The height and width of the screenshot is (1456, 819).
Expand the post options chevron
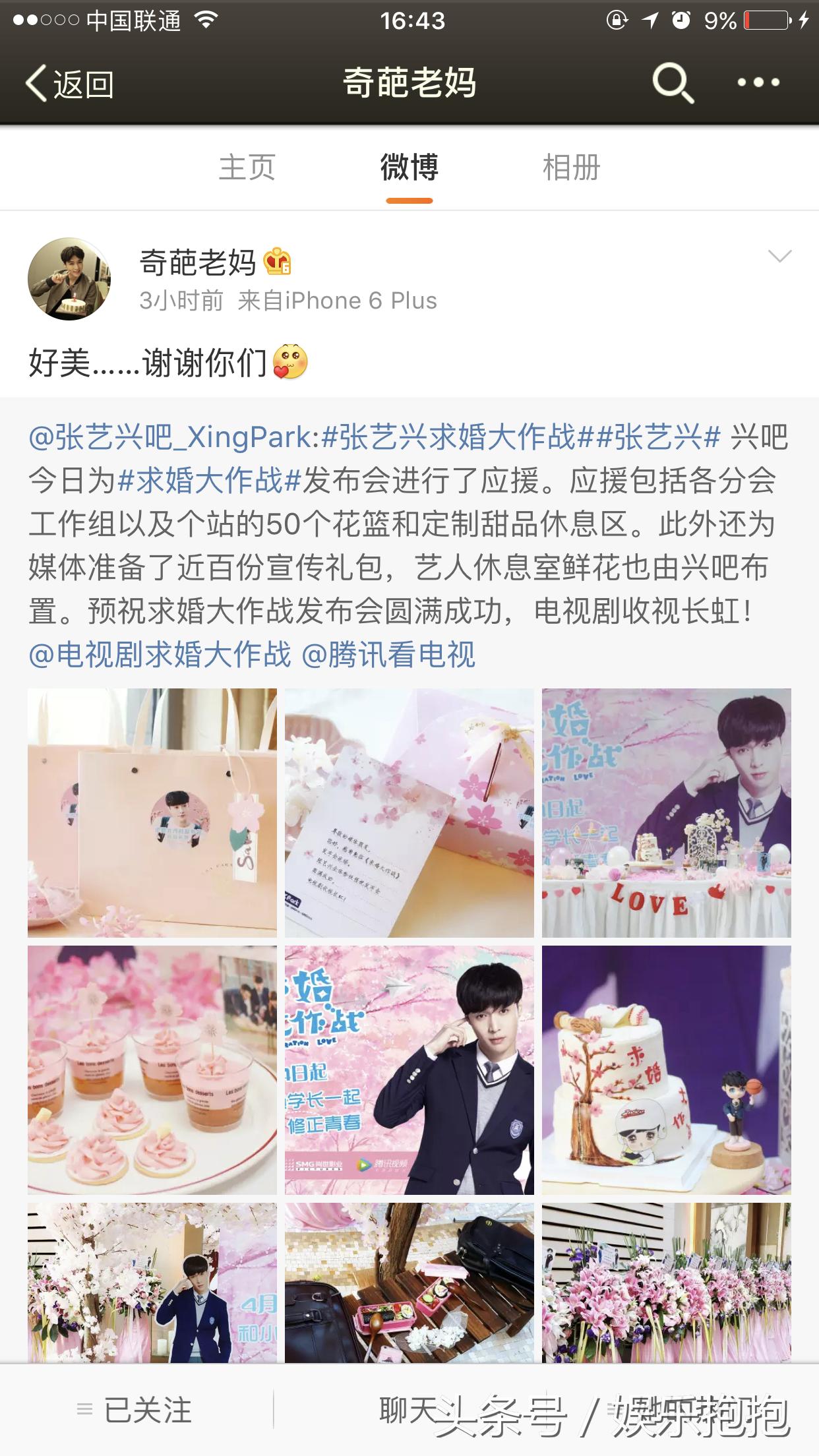(779, 257)
